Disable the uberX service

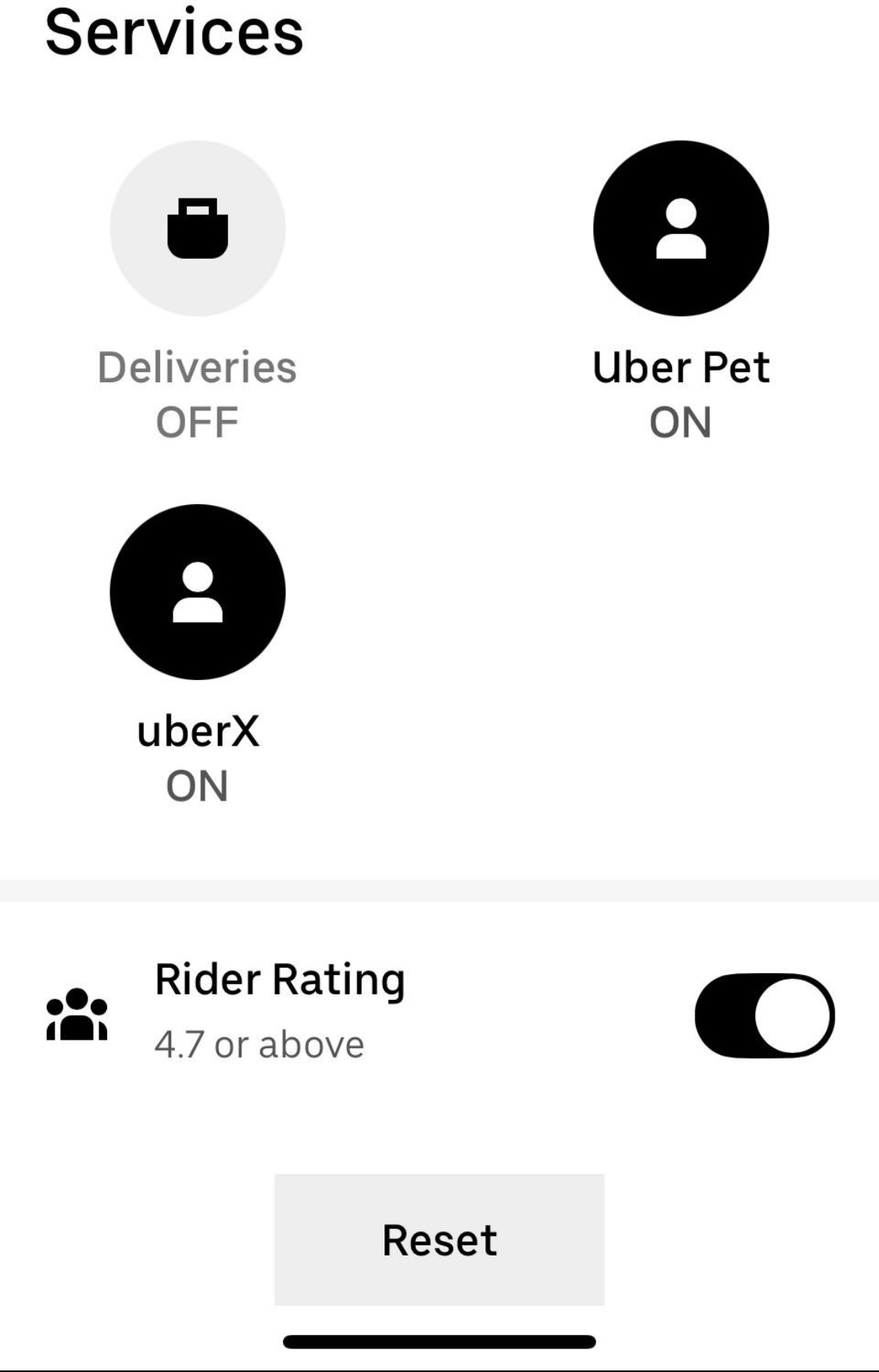(198, 592)
